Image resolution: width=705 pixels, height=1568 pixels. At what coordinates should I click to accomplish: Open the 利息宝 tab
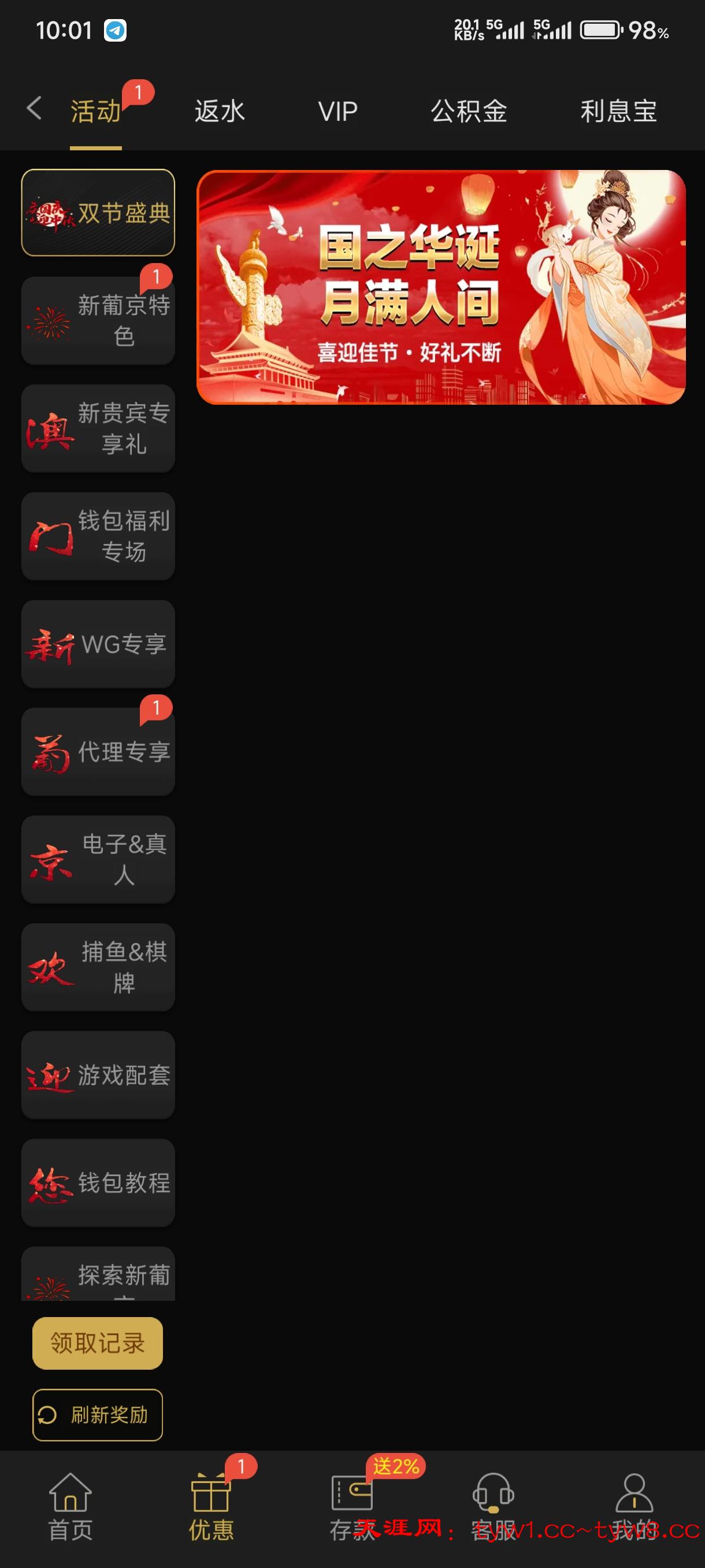point(618,112)
